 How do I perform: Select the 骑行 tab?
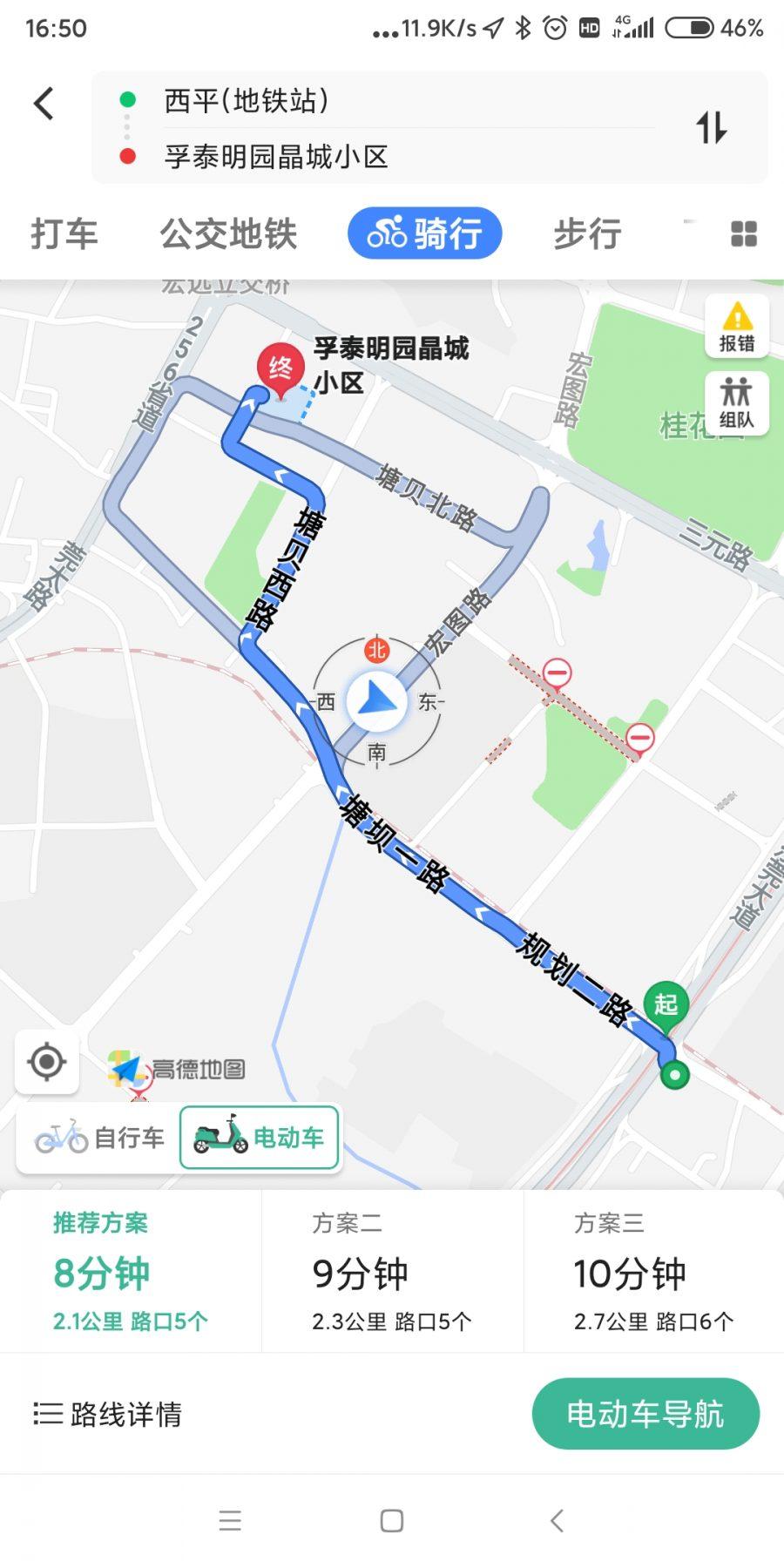click(425, 233)
